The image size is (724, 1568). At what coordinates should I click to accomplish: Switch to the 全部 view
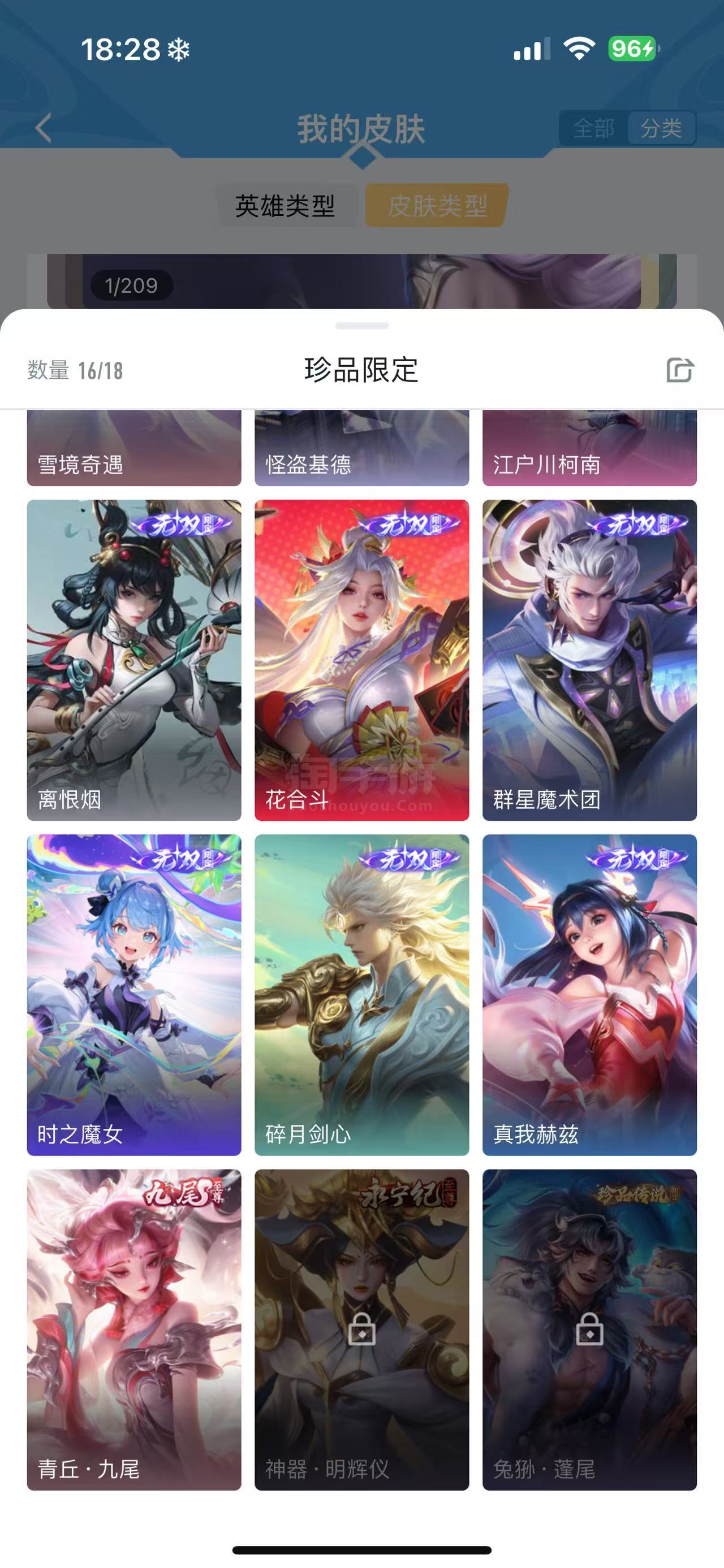click(594, 128)
